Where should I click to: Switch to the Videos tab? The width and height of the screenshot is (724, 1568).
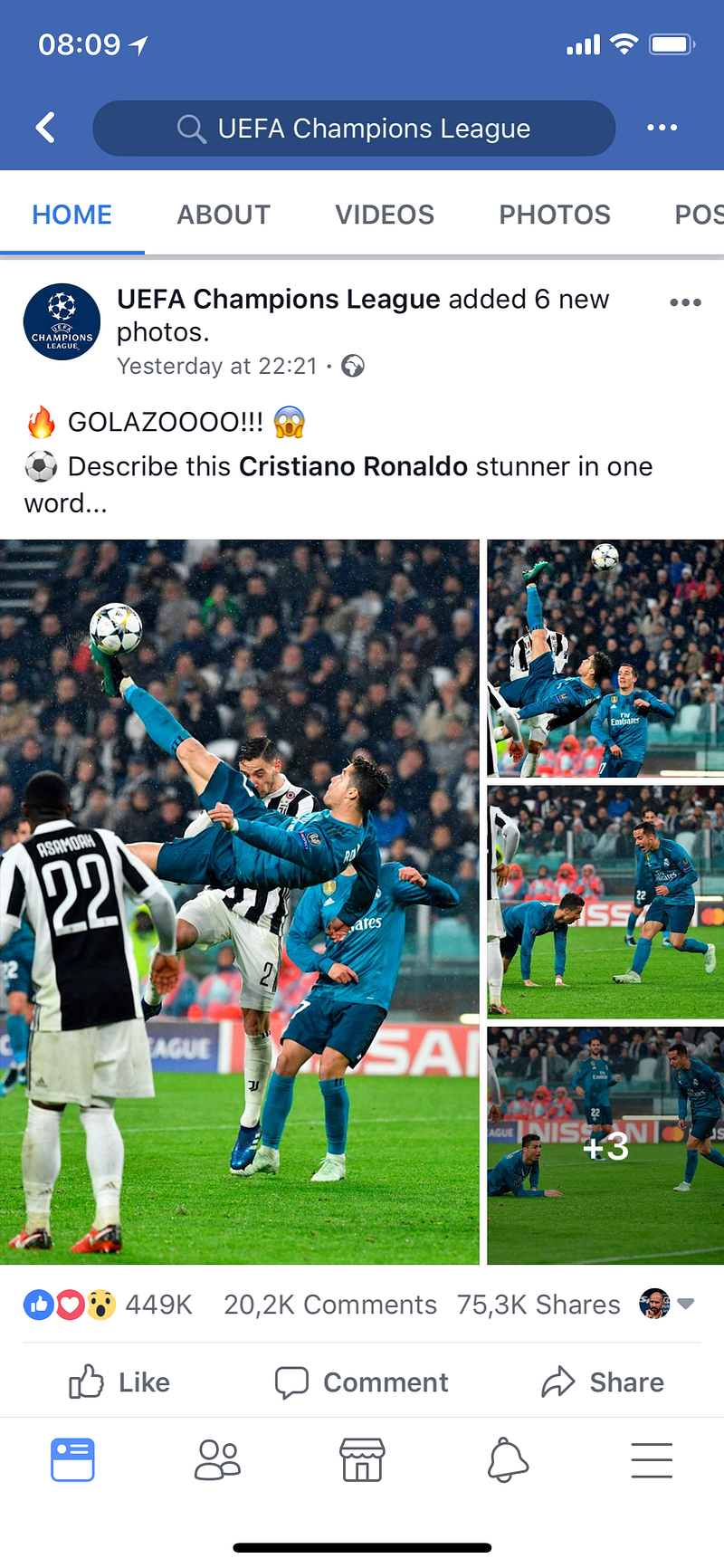[385, 215]
